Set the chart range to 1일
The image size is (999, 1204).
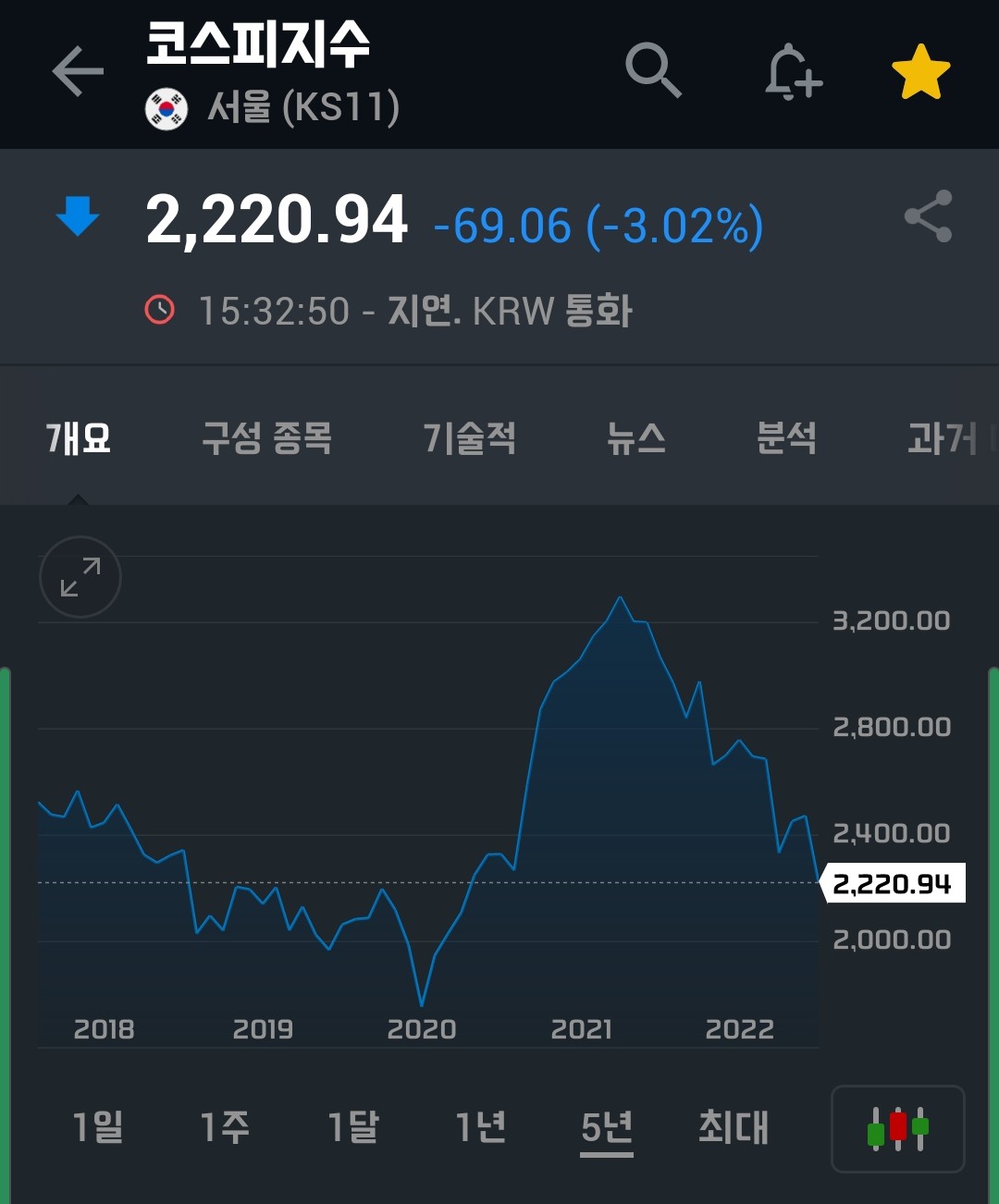pos(98,1127)
